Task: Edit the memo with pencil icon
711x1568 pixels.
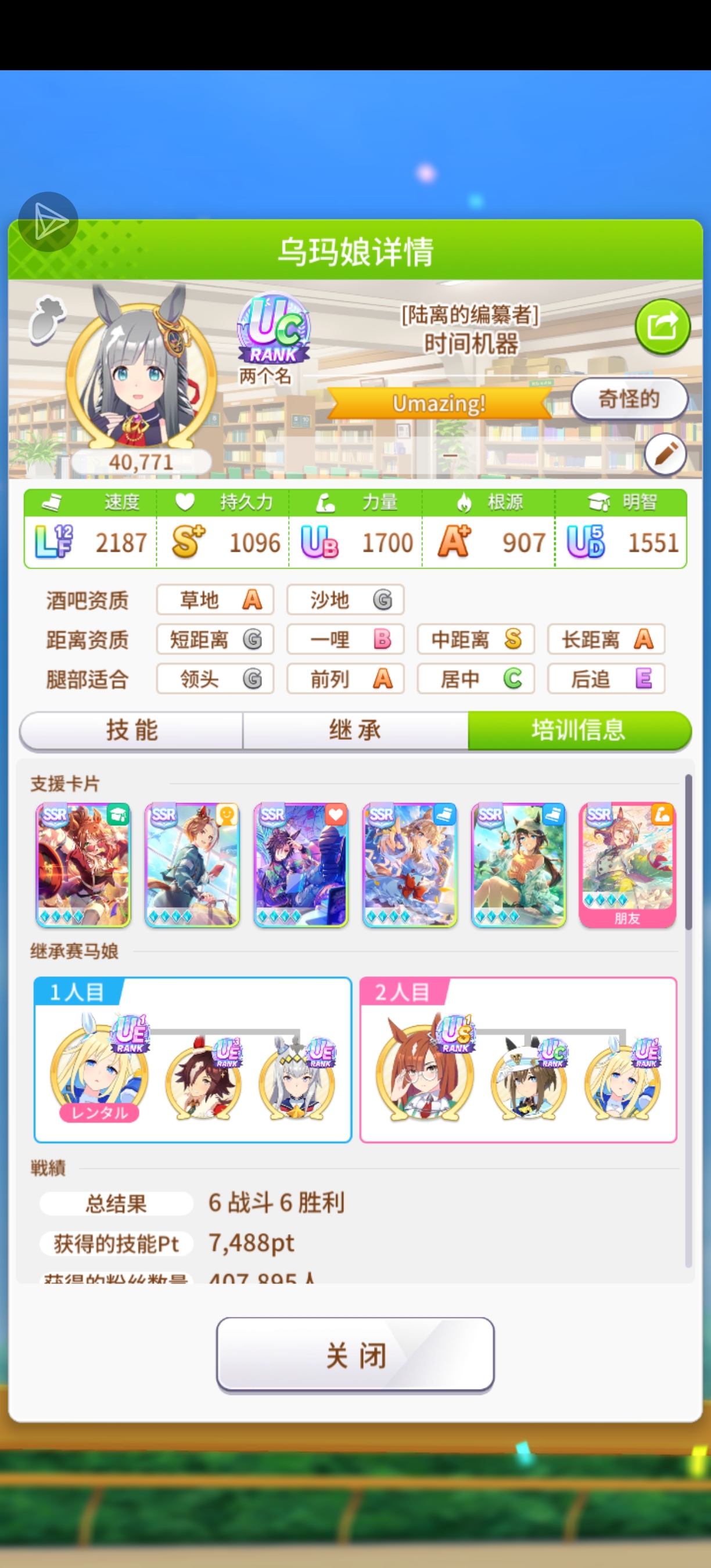Action: (x=665, y=454)
